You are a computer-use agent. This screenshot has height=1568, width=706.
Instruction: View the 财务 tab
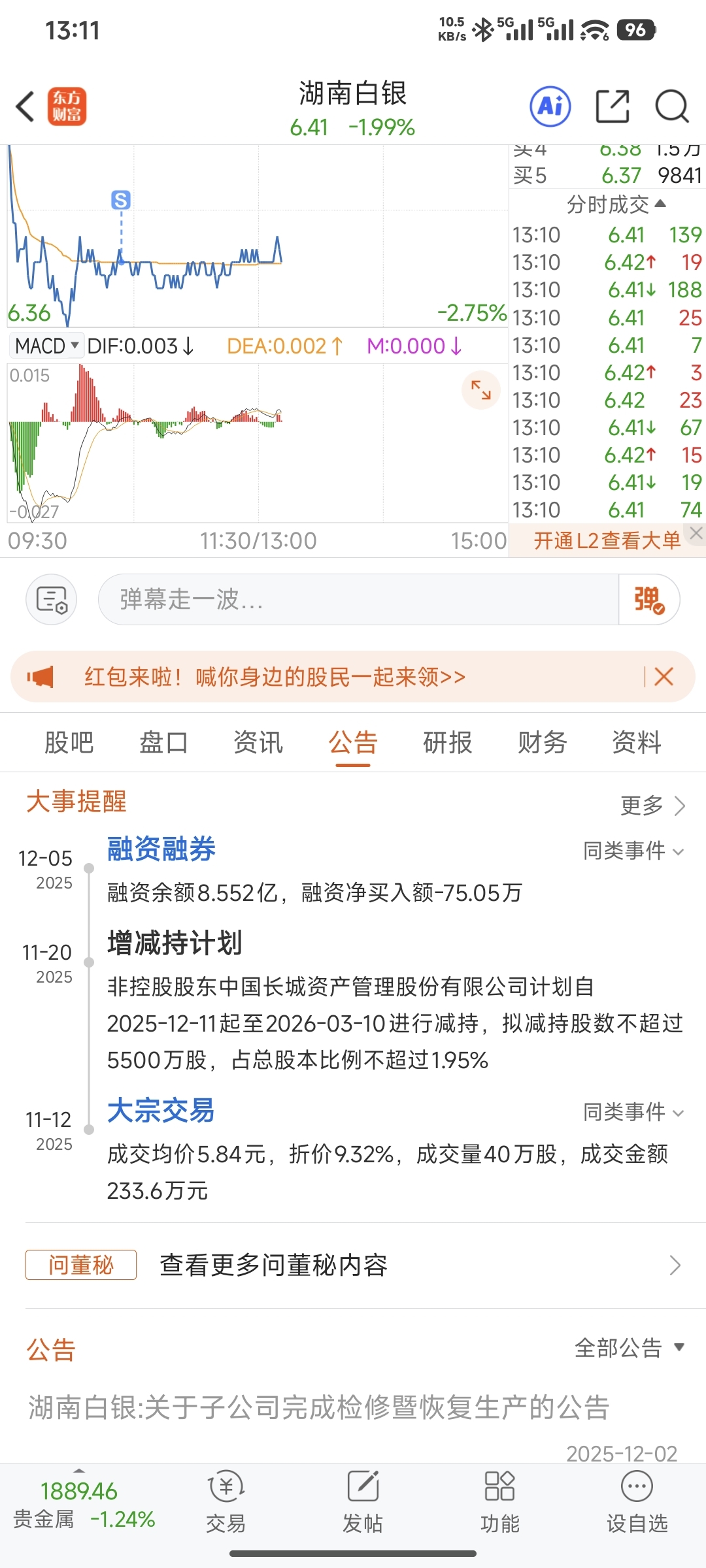pyautogui.click(x=542, y=743)
